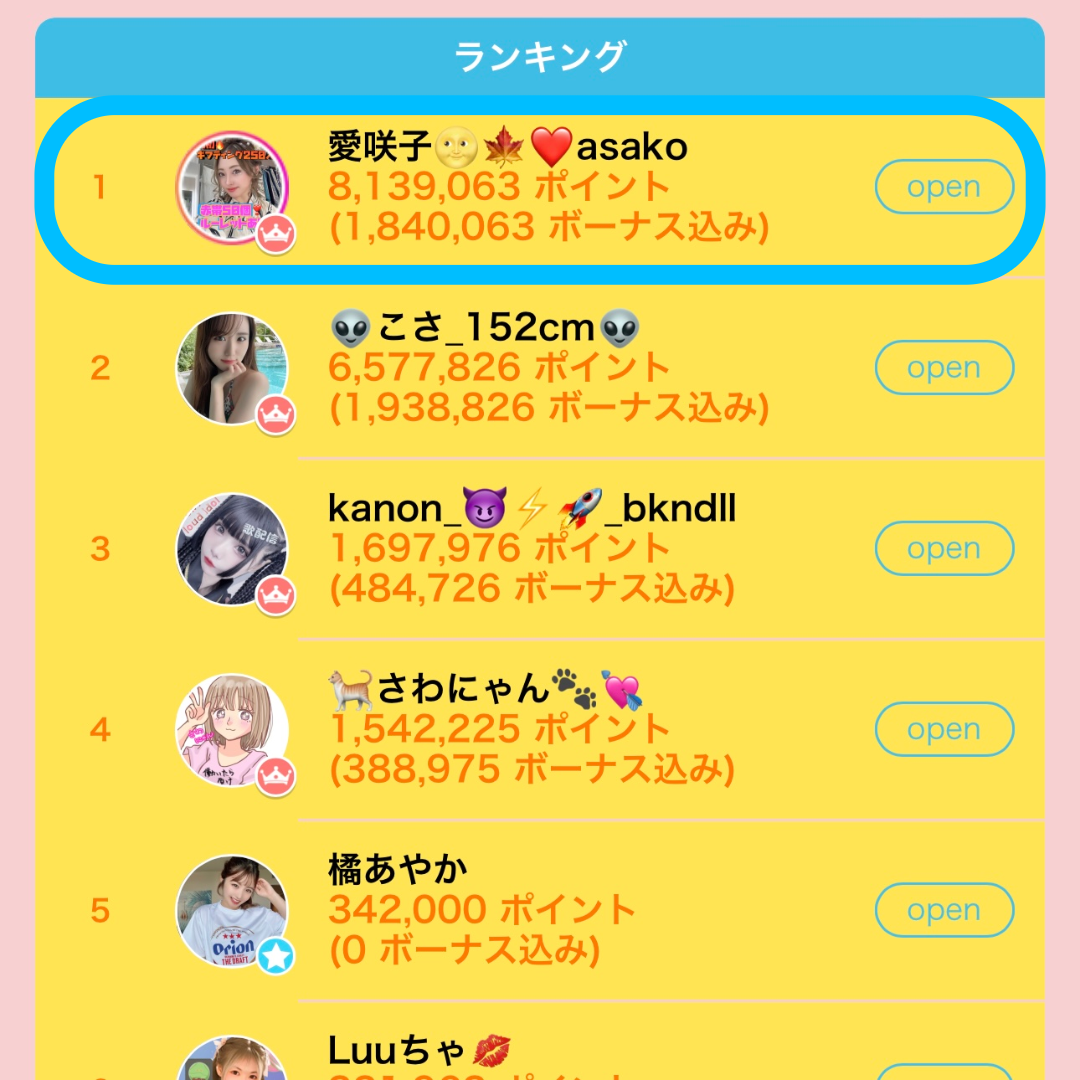Image resolution: width=1080 pixels, height=1080 pixels.
Task: Tap kanon_bkndll's profile avatar
Action: tap(231, 549)
